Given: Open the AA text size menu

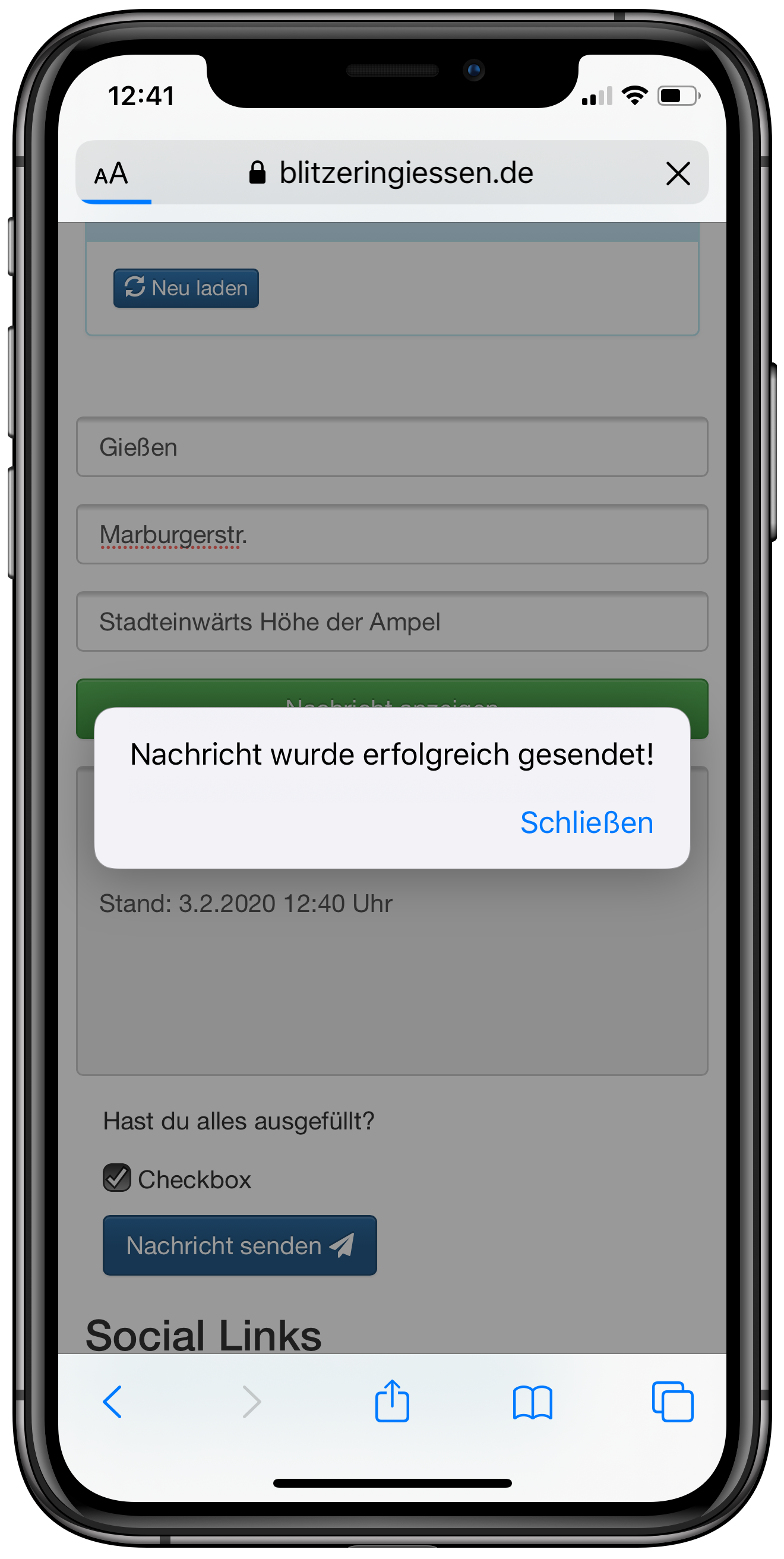Looking at the screenshot, I should click(x=111, y=173).
